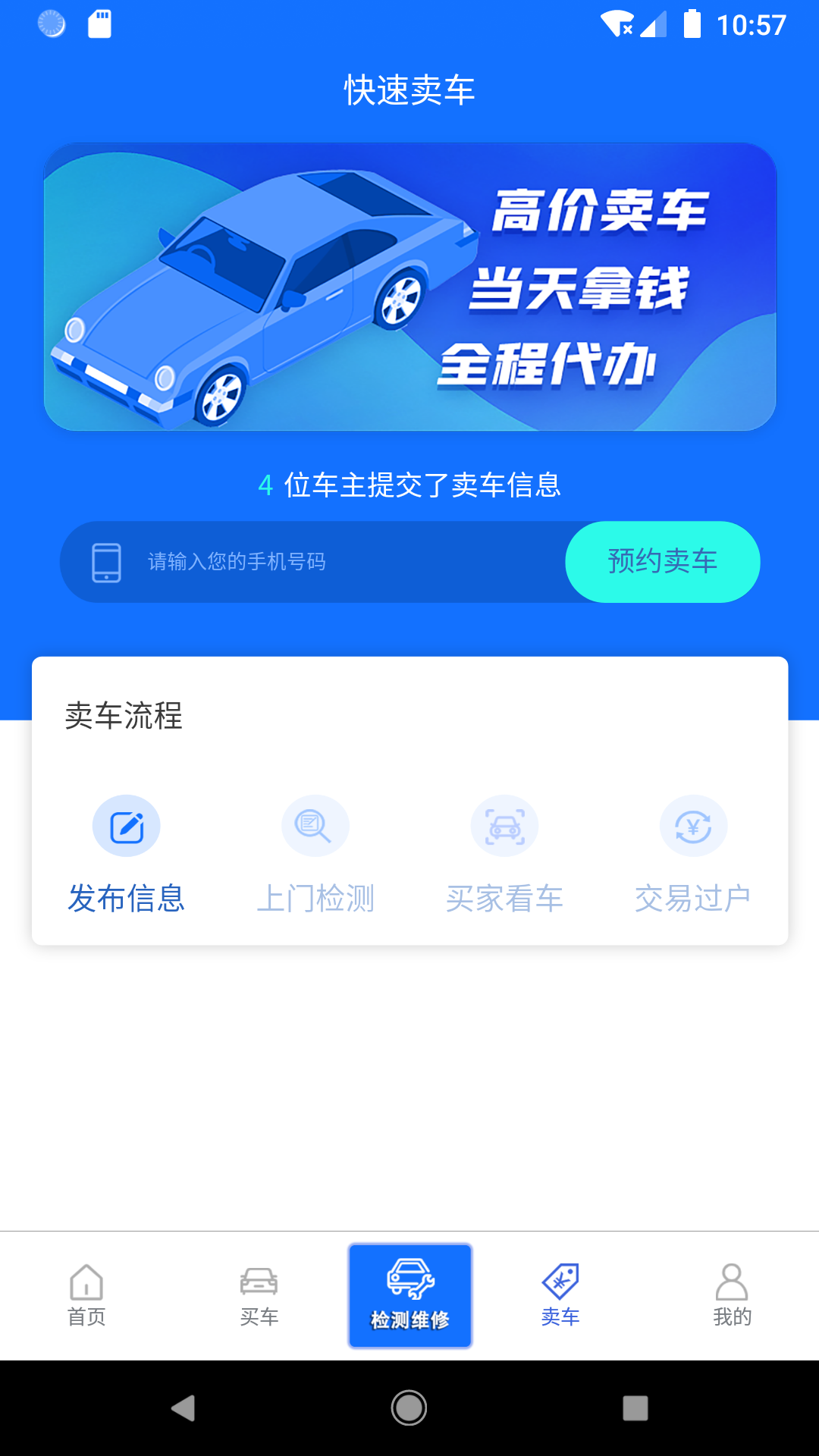The width and height of the screenshot is (819, 1456).
Task: Tap the system back button
Action: click(183, 1408)
